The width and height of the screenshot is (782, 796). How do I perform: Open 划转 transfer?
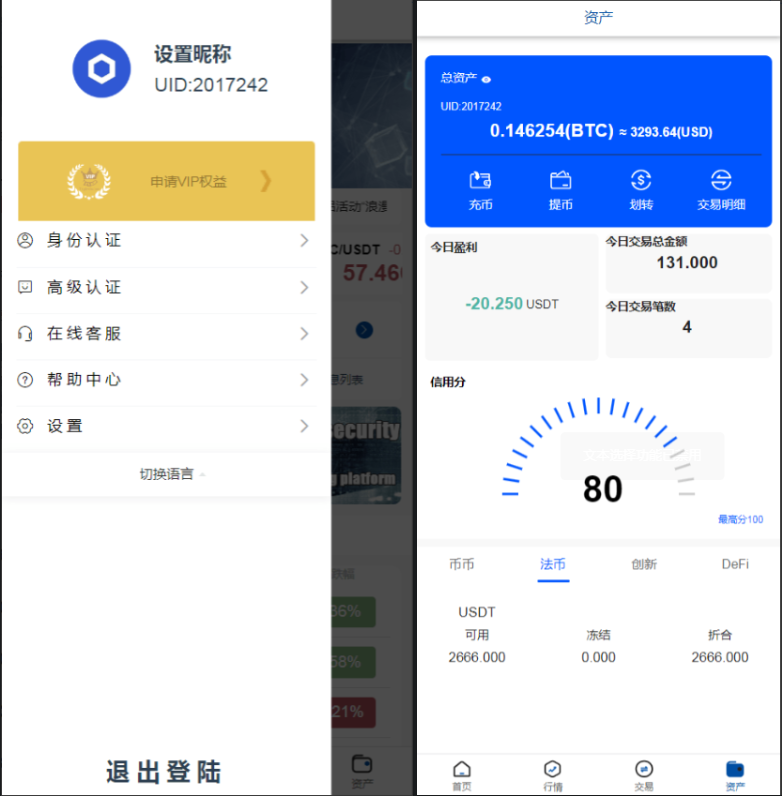pyautogui.click(x=641, y=190)
